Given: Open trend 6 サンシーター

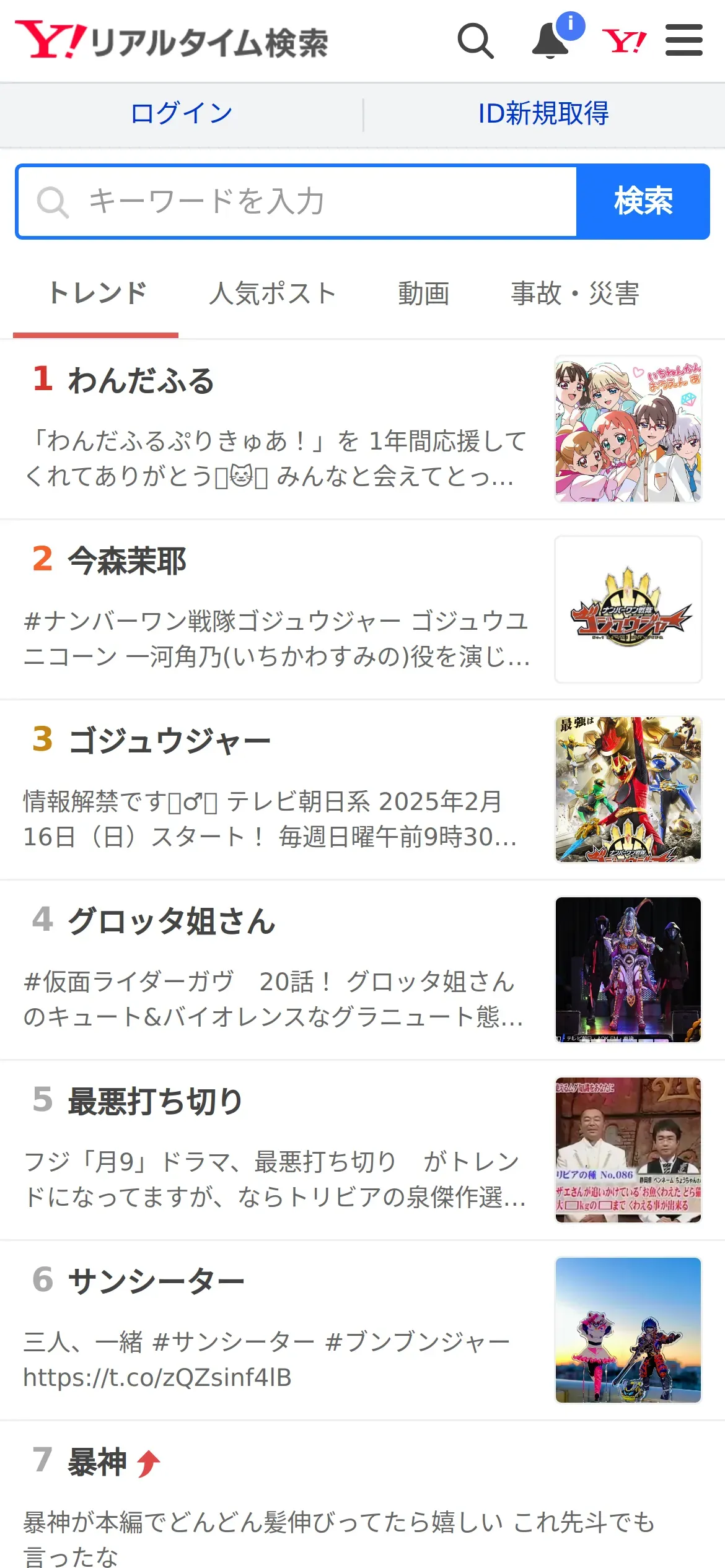Looking at the screenshot, I should (156, 1281).
